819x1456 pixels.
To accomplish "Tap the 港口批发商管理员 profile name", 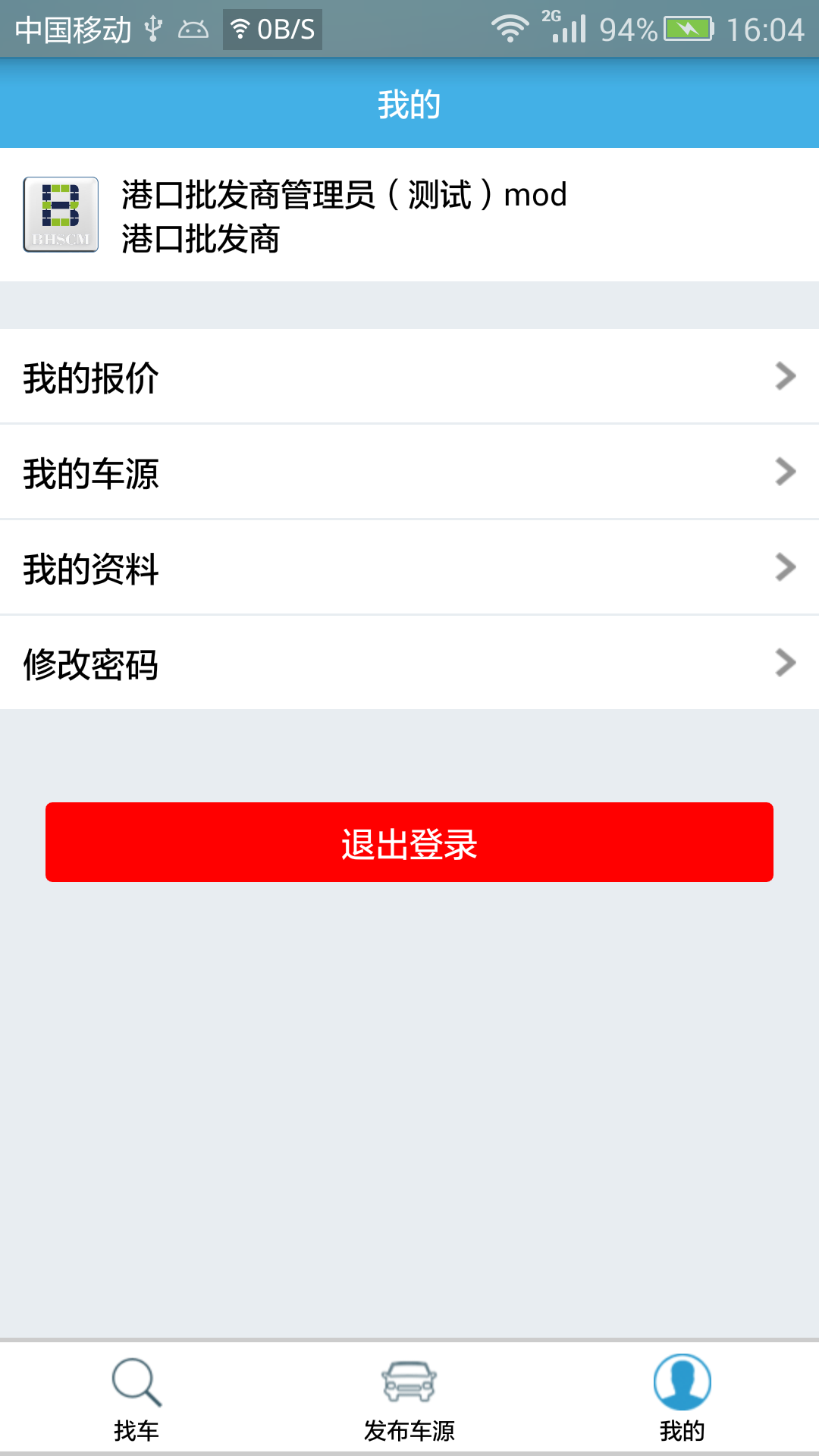I will (341, 195).
